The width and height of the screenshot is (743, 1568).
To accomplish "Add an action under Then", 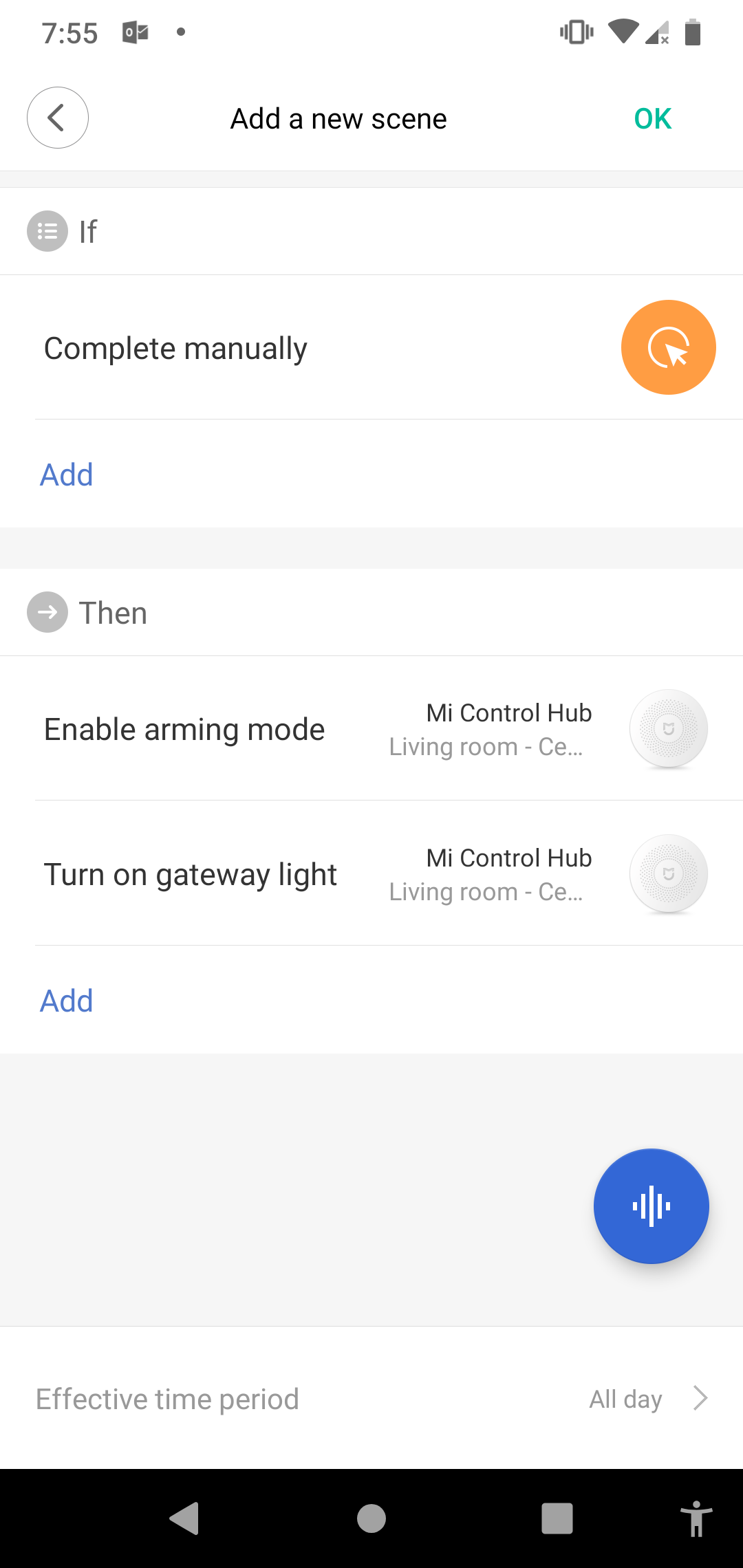I will tap(67, 1001).
